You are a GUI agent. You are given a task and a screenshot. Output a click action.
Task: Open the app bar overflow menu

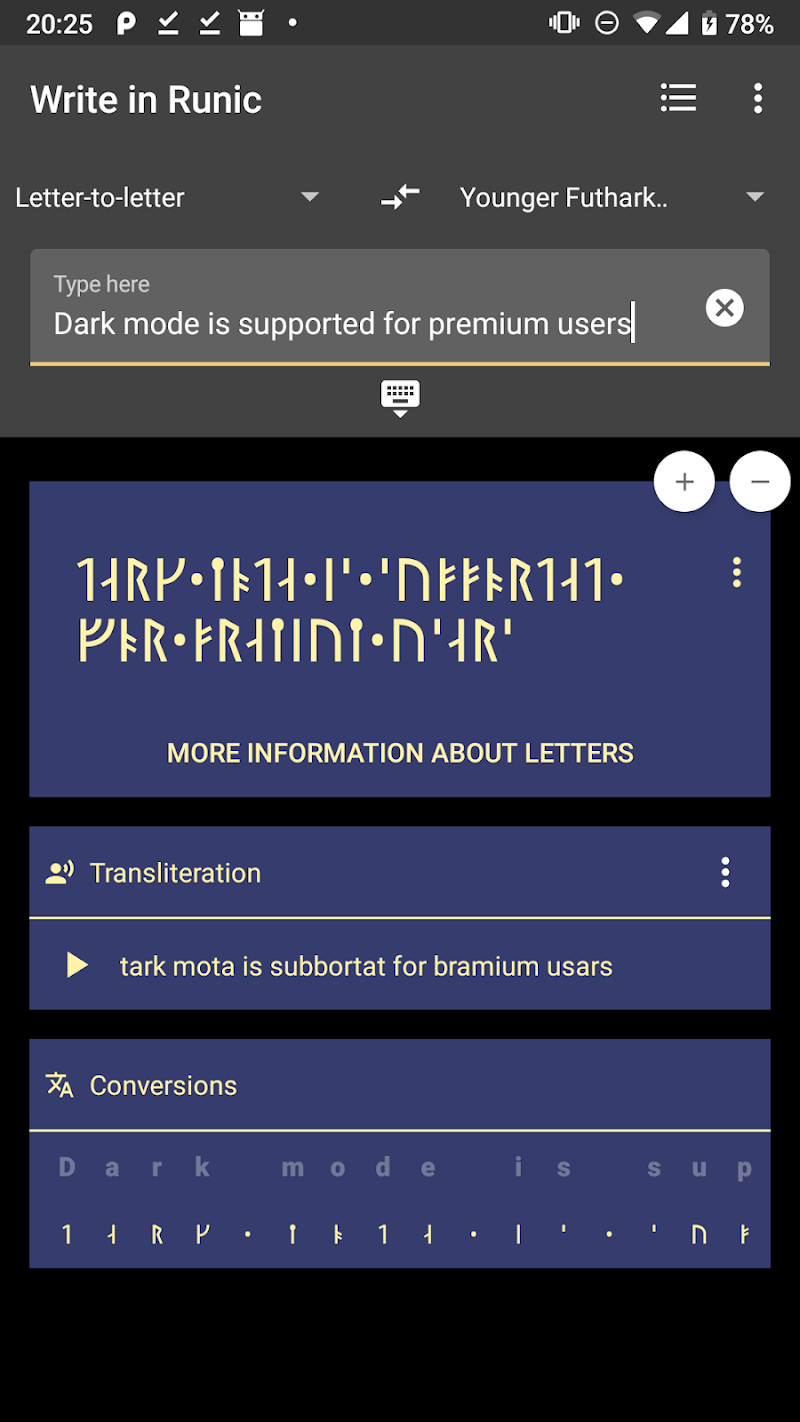pos(757,98)
